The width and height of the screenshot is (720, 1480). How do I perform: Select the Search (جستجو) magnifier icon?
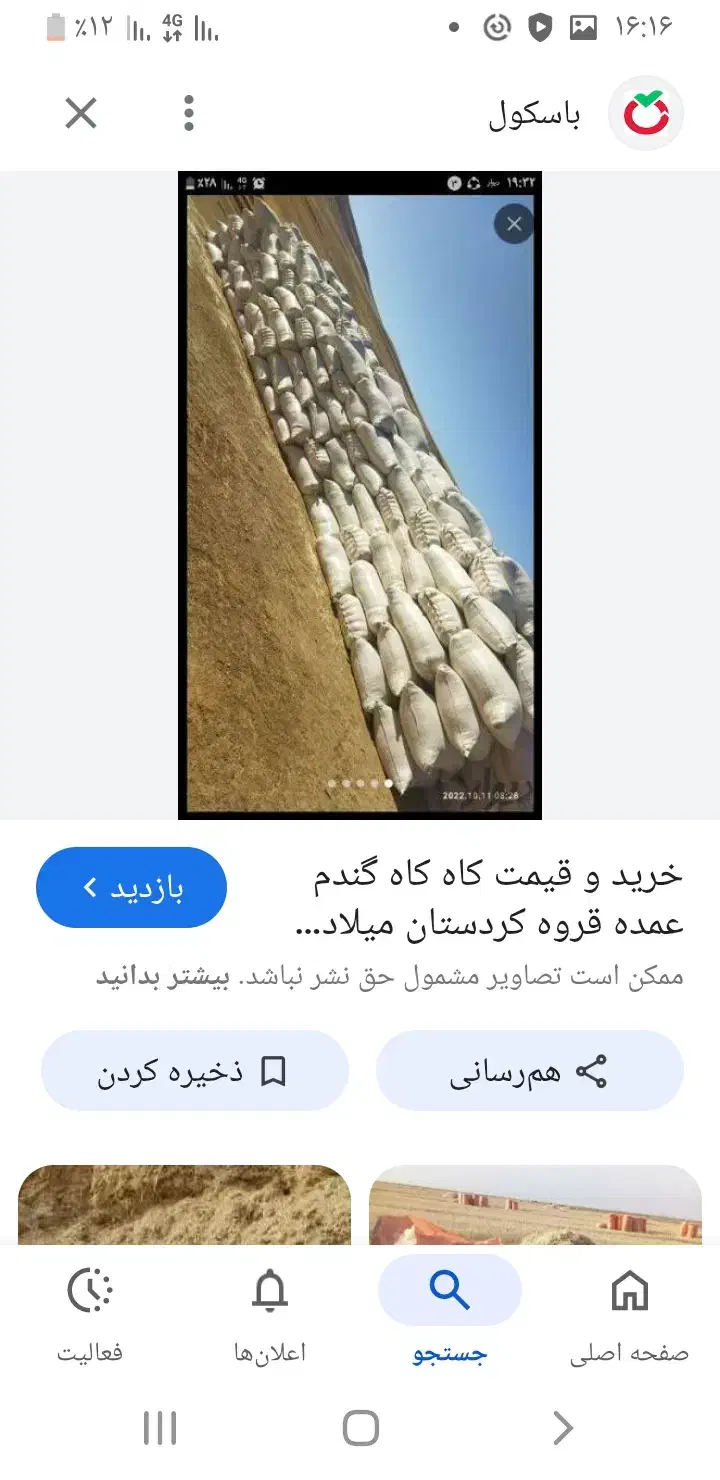449,1290
